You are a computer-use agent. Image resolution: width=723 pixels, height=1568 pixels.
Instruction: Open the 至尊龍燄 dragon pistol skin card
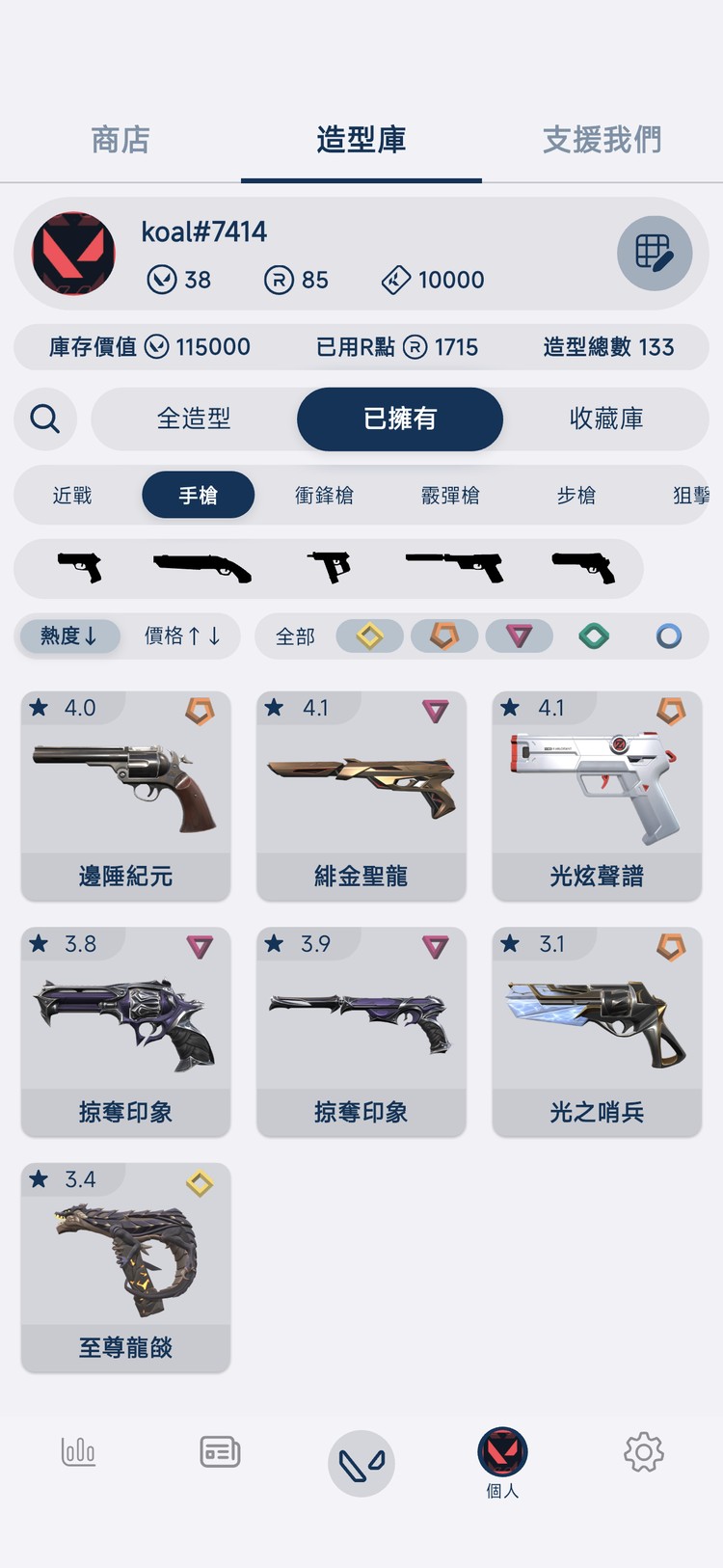(x=125, y=1266)
